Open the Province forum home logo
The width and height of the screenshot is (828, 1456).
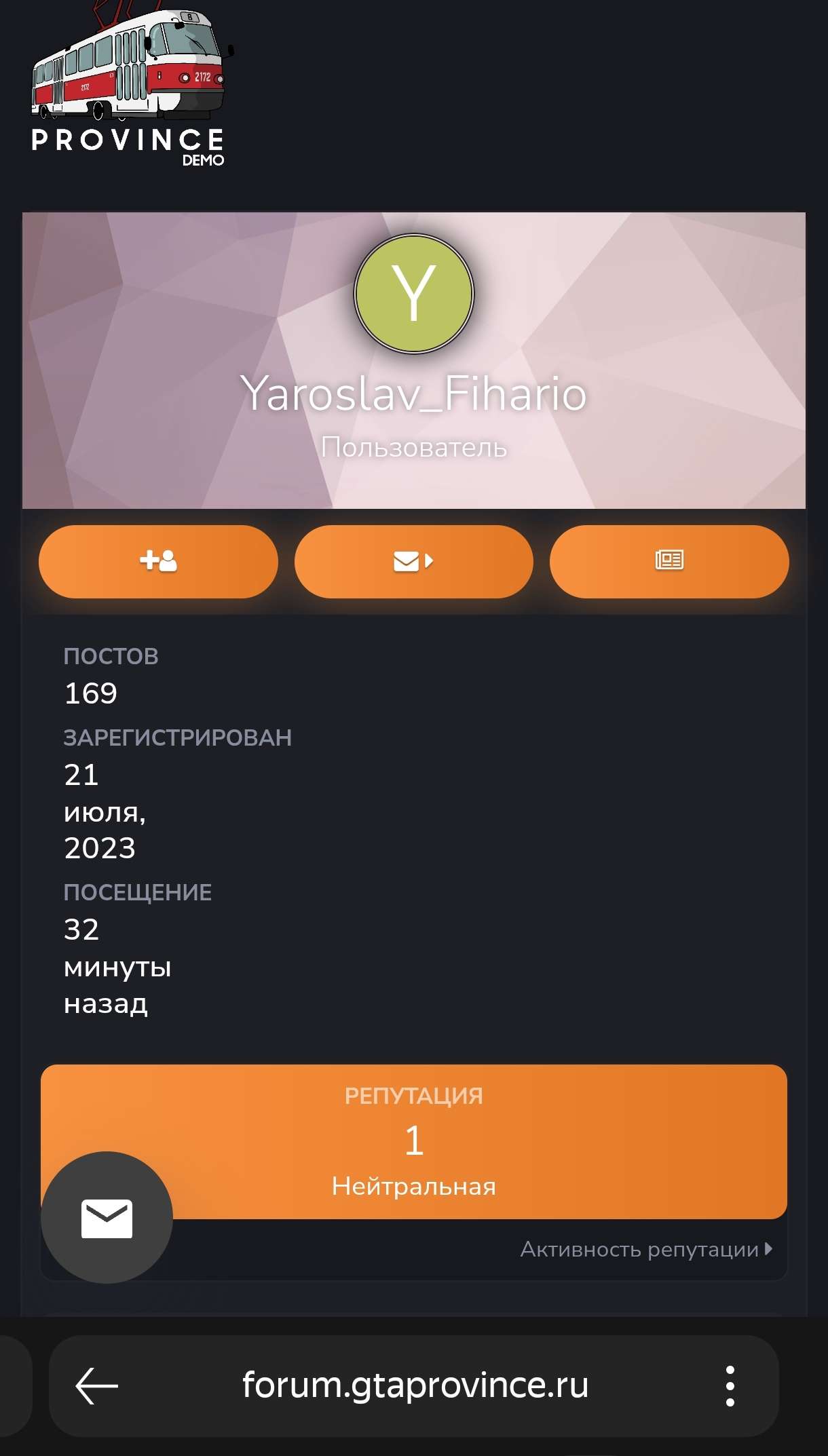pos(129,85)
